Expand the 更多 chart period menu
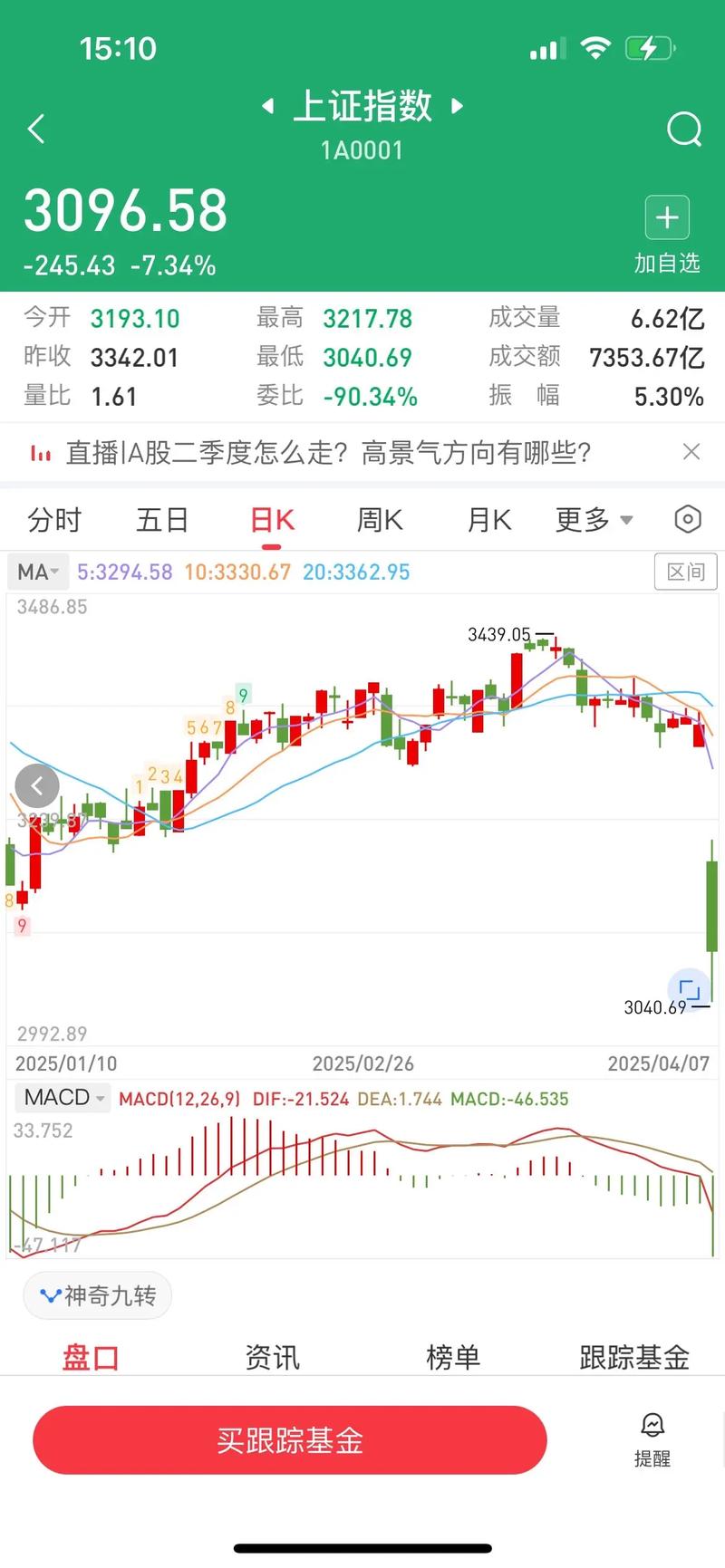This screenshot has width=725, height=1568. [x=592, y=519]
